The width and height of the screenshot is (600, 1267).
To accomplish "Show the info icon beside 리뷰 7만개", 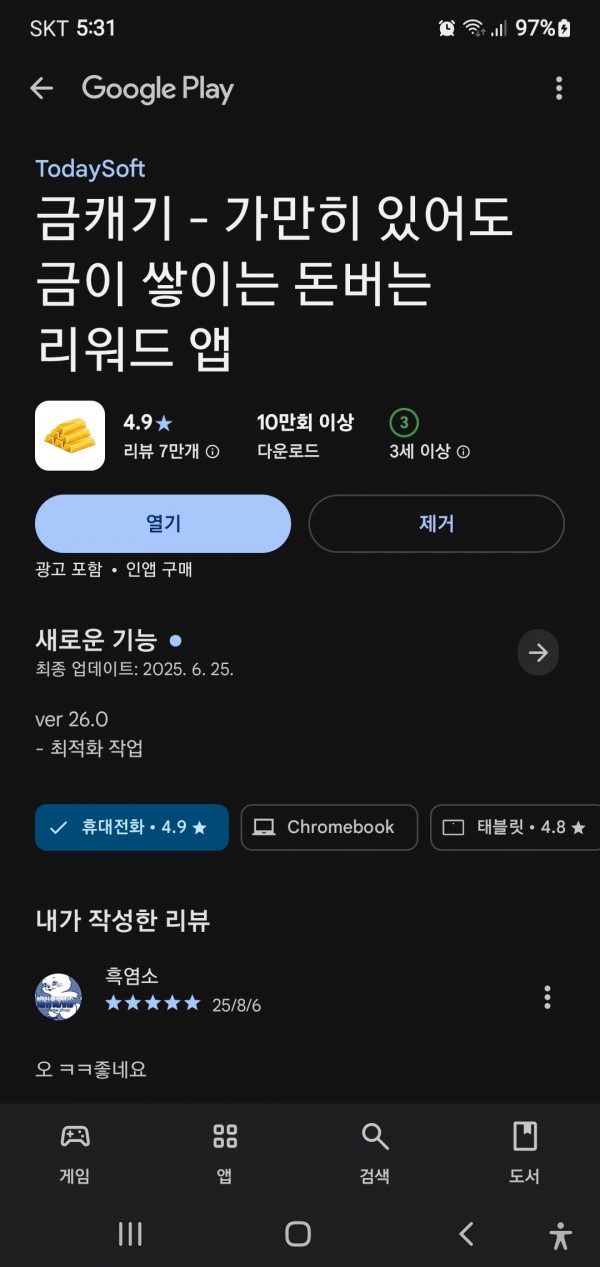I will pos(212,452).
